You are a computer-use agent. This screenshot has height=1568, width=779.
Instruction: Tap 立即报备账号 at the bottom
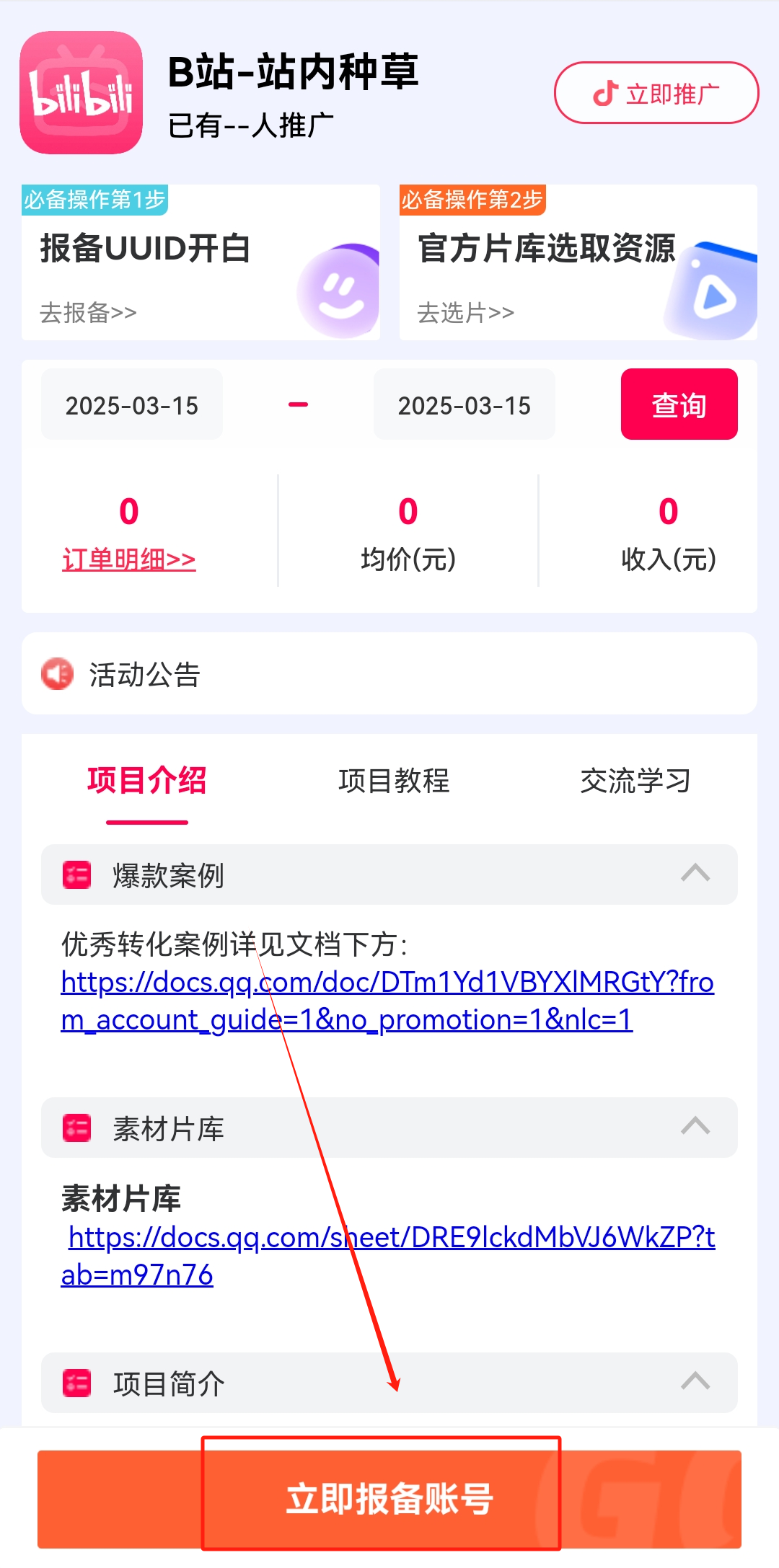pyautogui.click(x=389, y=1500)
